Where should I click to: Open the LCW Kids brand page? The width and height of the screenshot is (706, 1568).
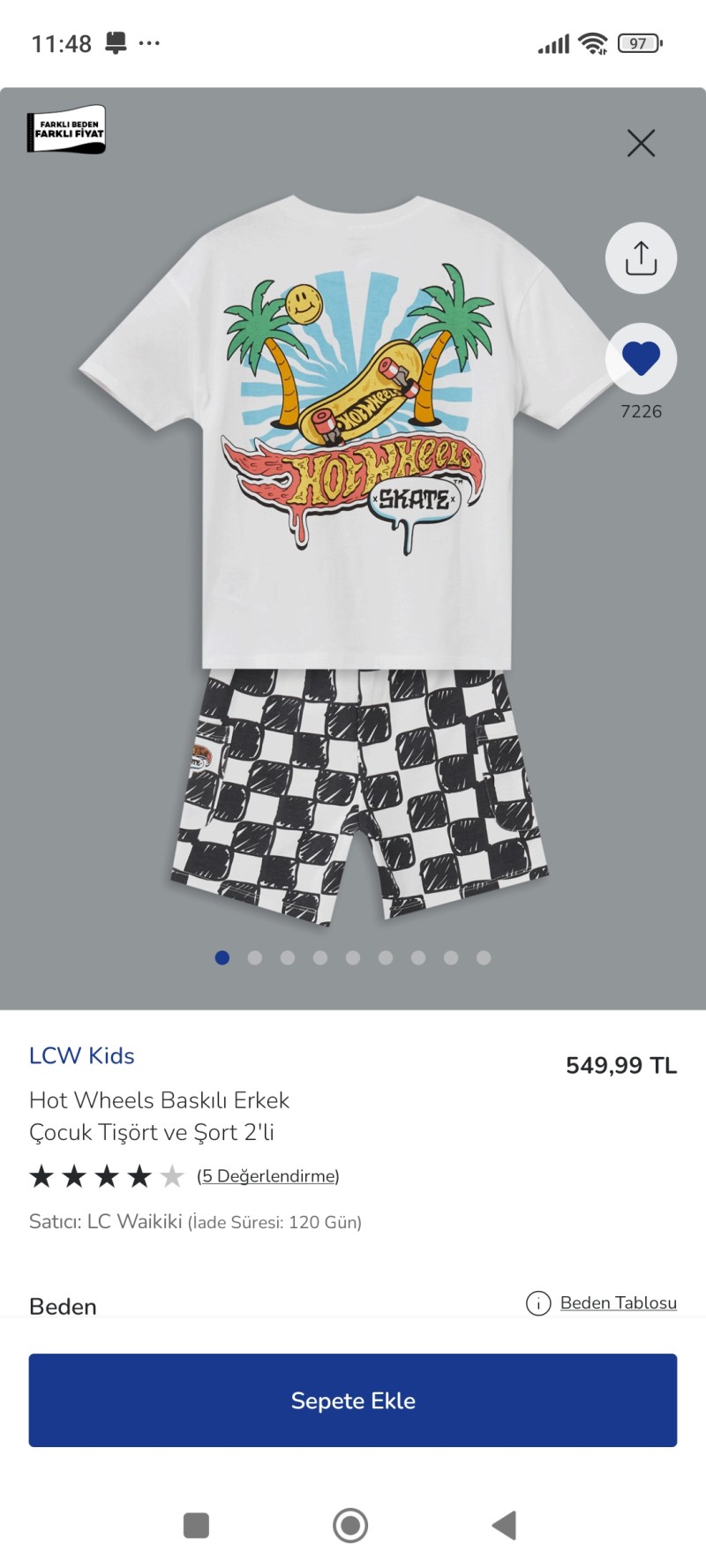click(x=81, y=1055)
